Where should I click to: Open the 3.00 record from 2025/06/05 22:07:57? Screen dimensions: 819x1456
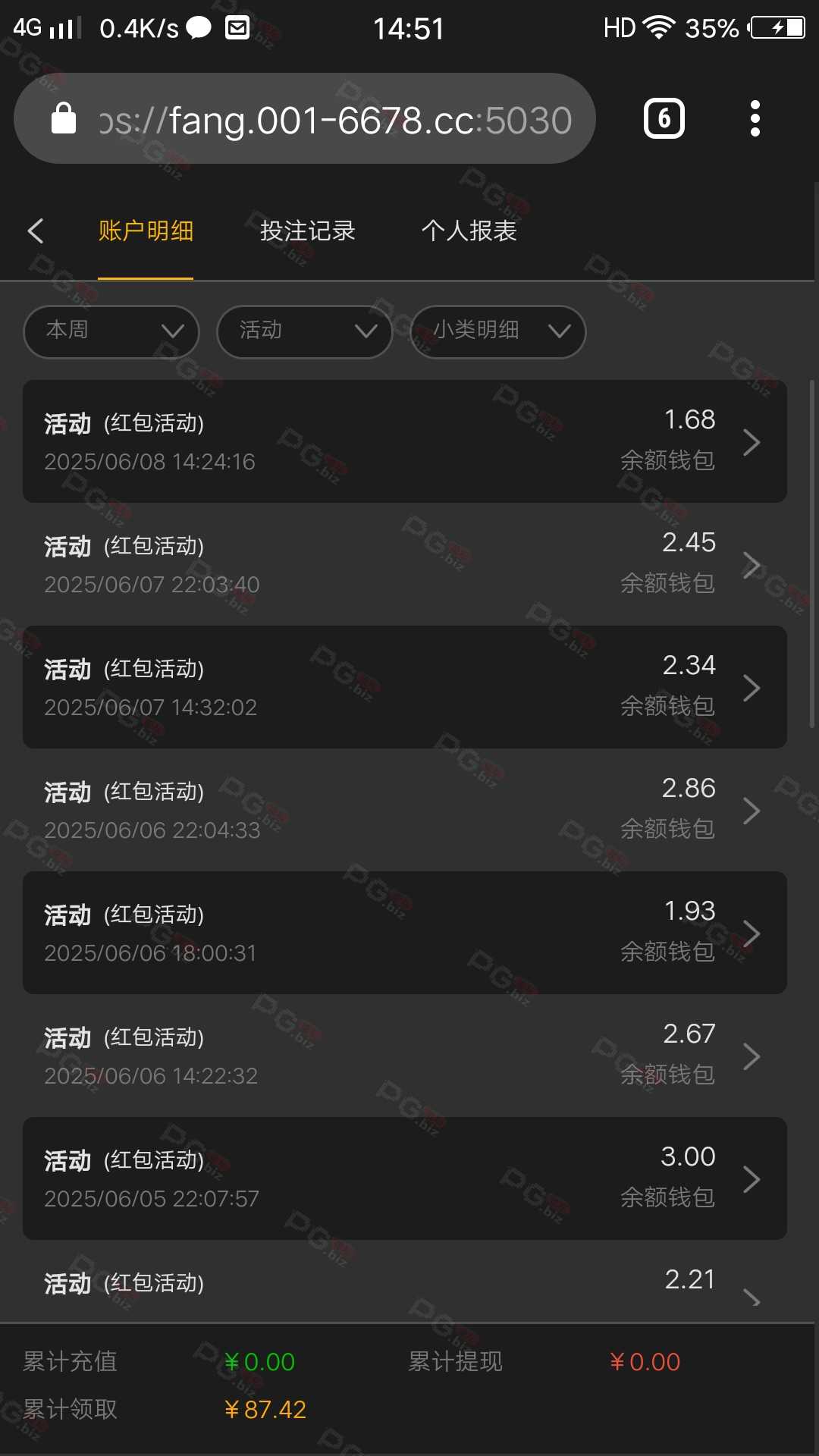pos(405,1178)
